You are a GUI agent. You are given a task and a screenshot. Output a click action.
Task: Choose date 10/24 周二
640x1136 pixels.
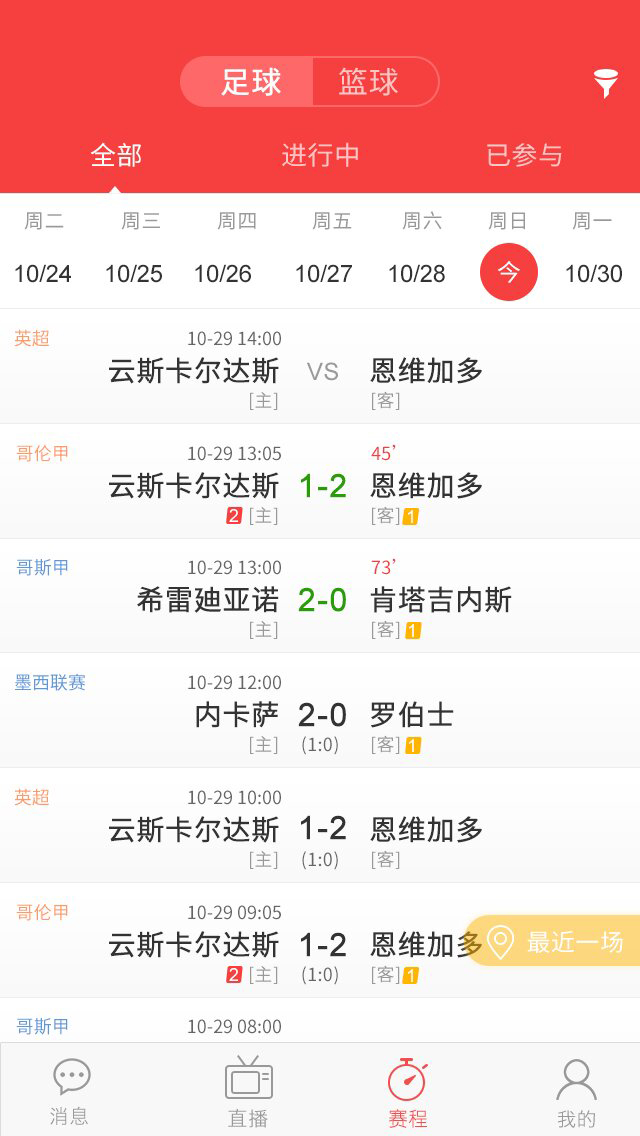tap(43, 250)
